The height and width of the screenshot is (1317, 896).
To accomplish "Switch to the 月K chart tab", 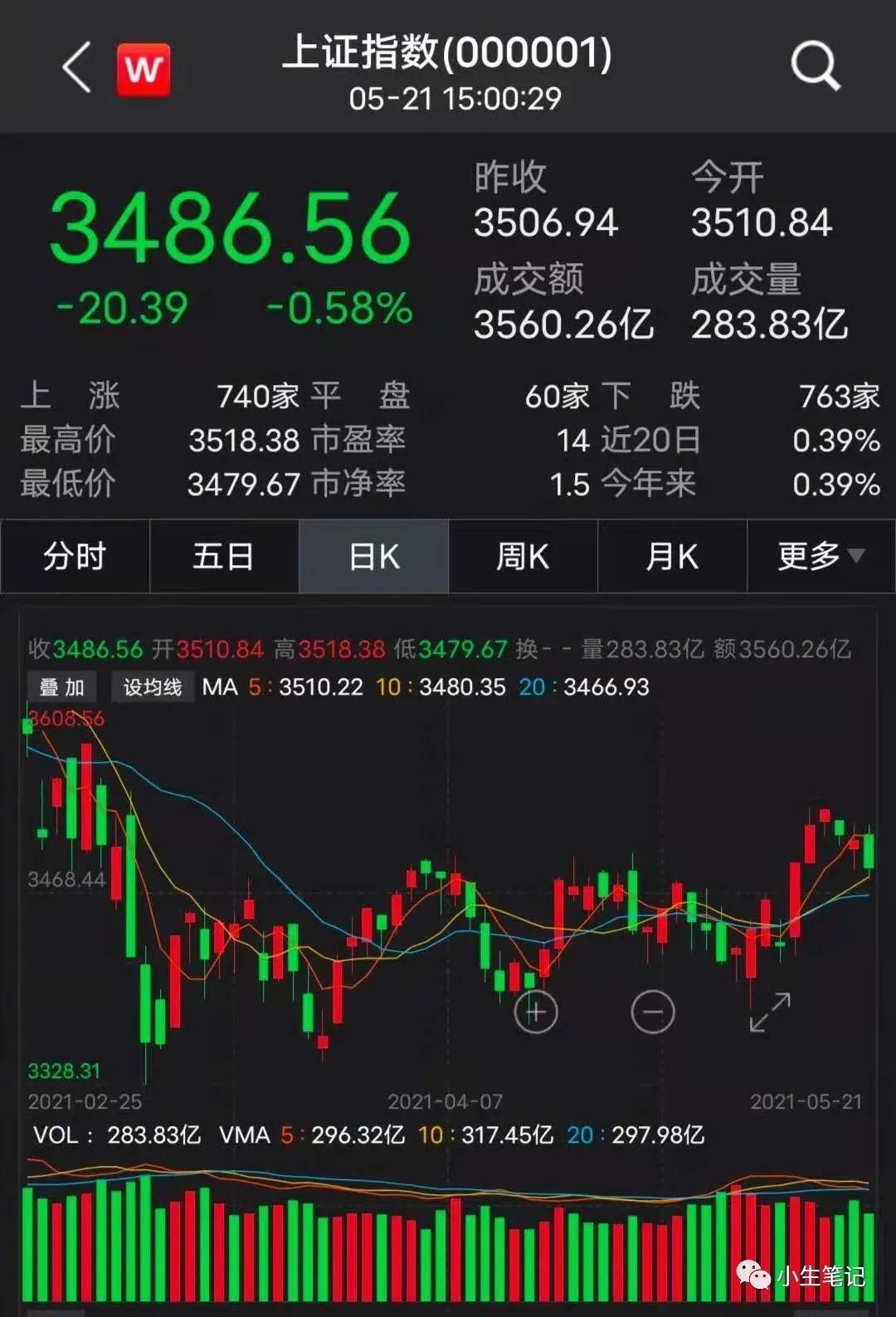I will point(672,556).
